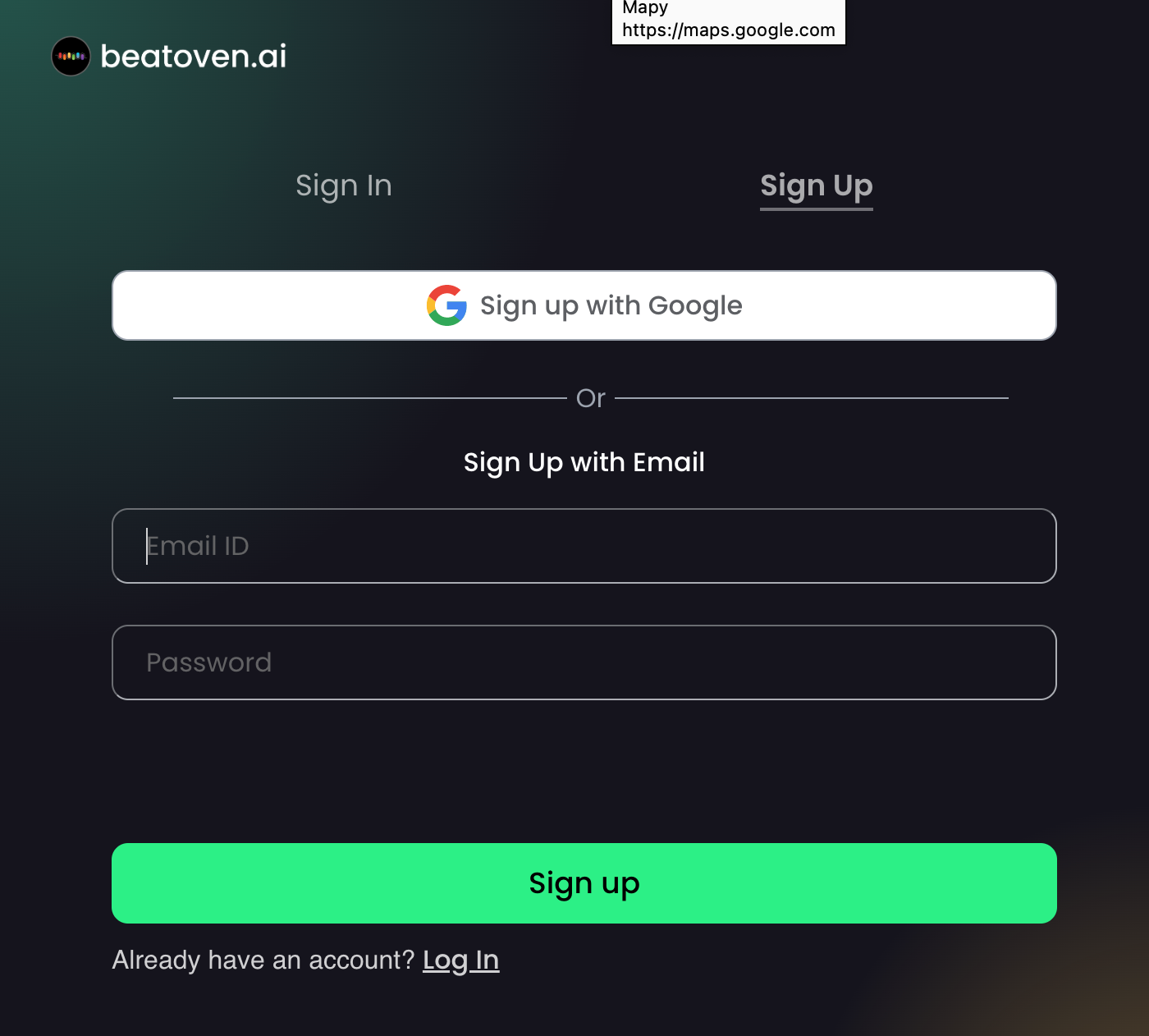Submit the green Sign up button
The height and width of the screenshot is (1036, 1149).
click(584, 883)
